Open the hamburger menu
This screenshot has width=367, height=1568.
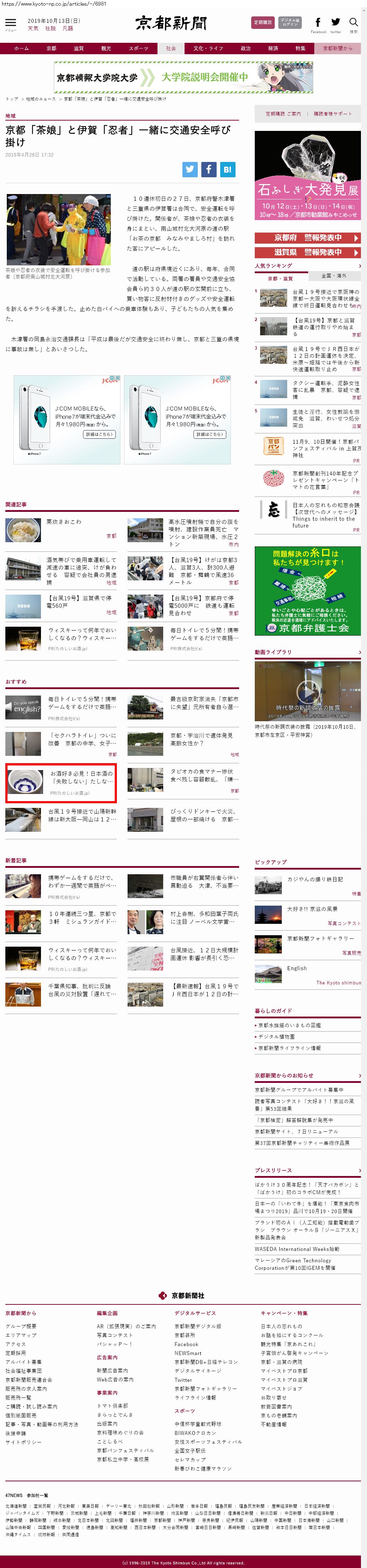(10, 23)
